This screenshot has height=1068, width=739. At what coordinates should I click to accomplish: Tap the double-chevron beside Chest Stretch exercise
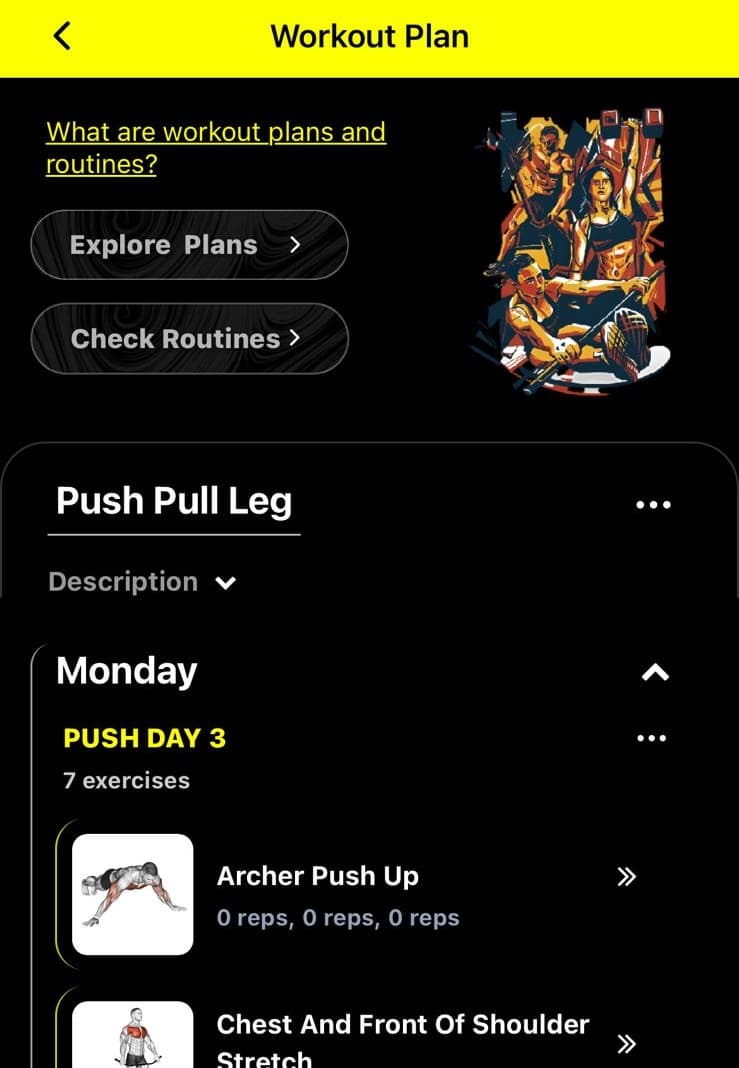625,1044
